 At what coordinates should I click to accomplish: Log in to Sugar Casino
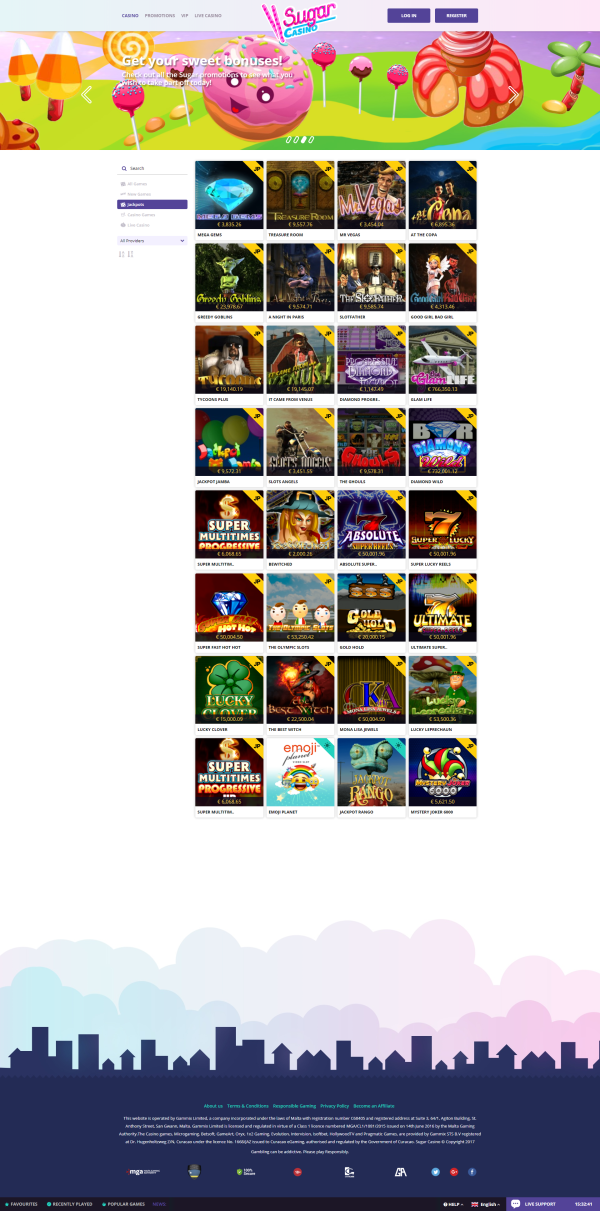coord(408,16)
